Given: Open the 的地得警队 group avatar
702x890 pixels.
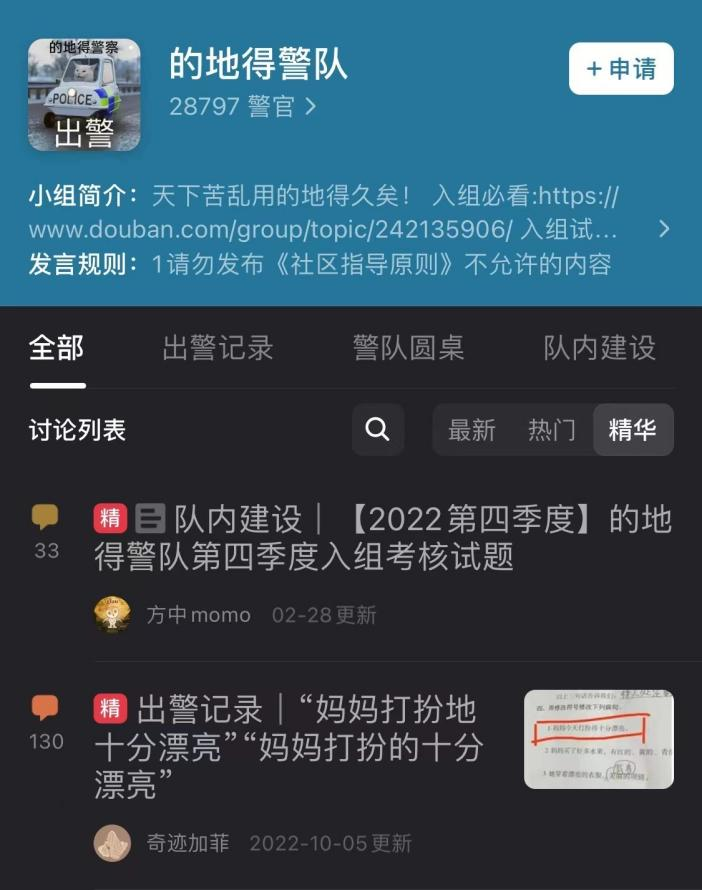Looking at the screenshot, I should click(x=84, y=96).
